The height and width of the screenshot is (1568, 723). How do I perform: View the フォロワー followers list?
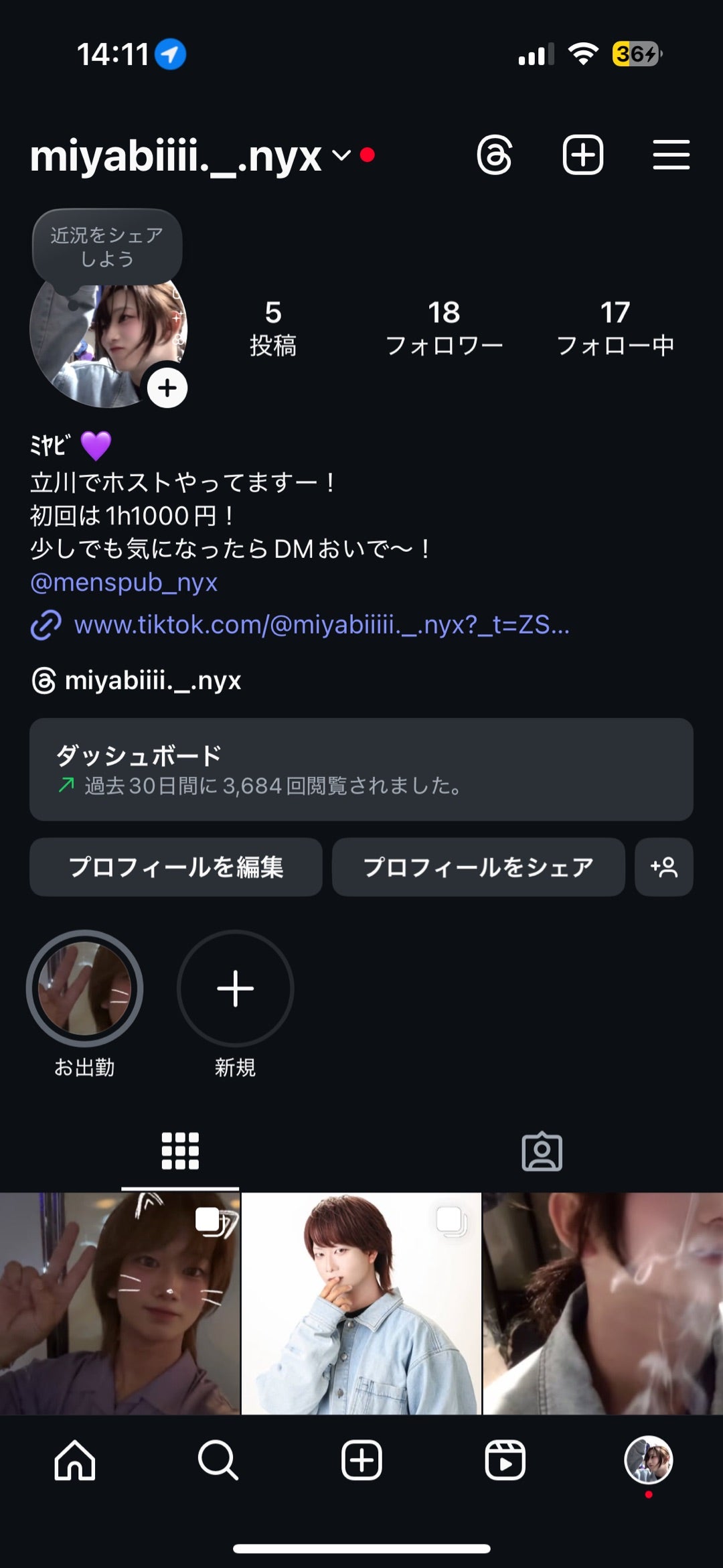pyautogui.click(x=444, y=328)
